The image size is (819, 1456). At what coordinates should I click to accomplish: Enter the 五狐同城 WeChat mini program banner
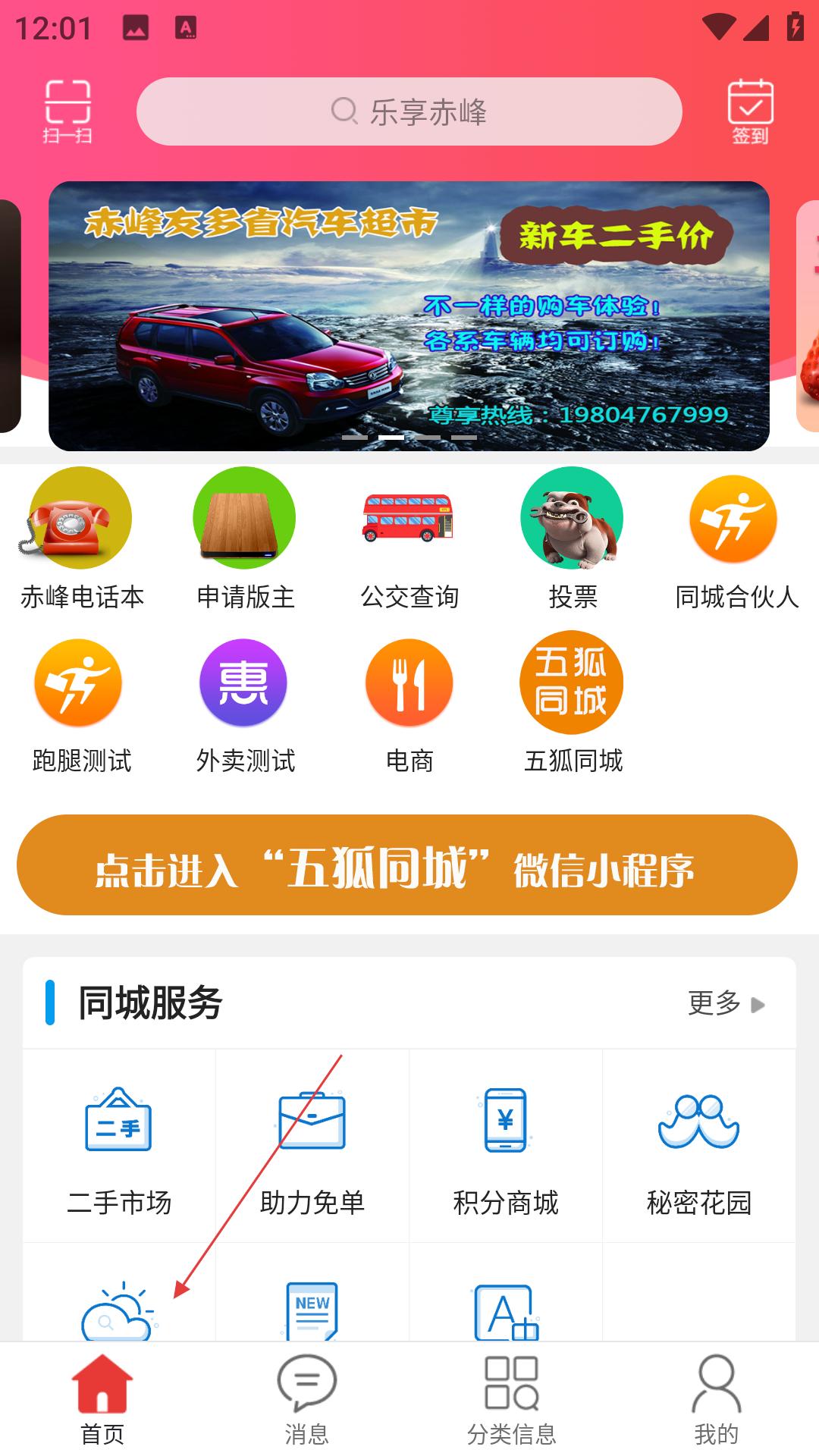point(407,865)
